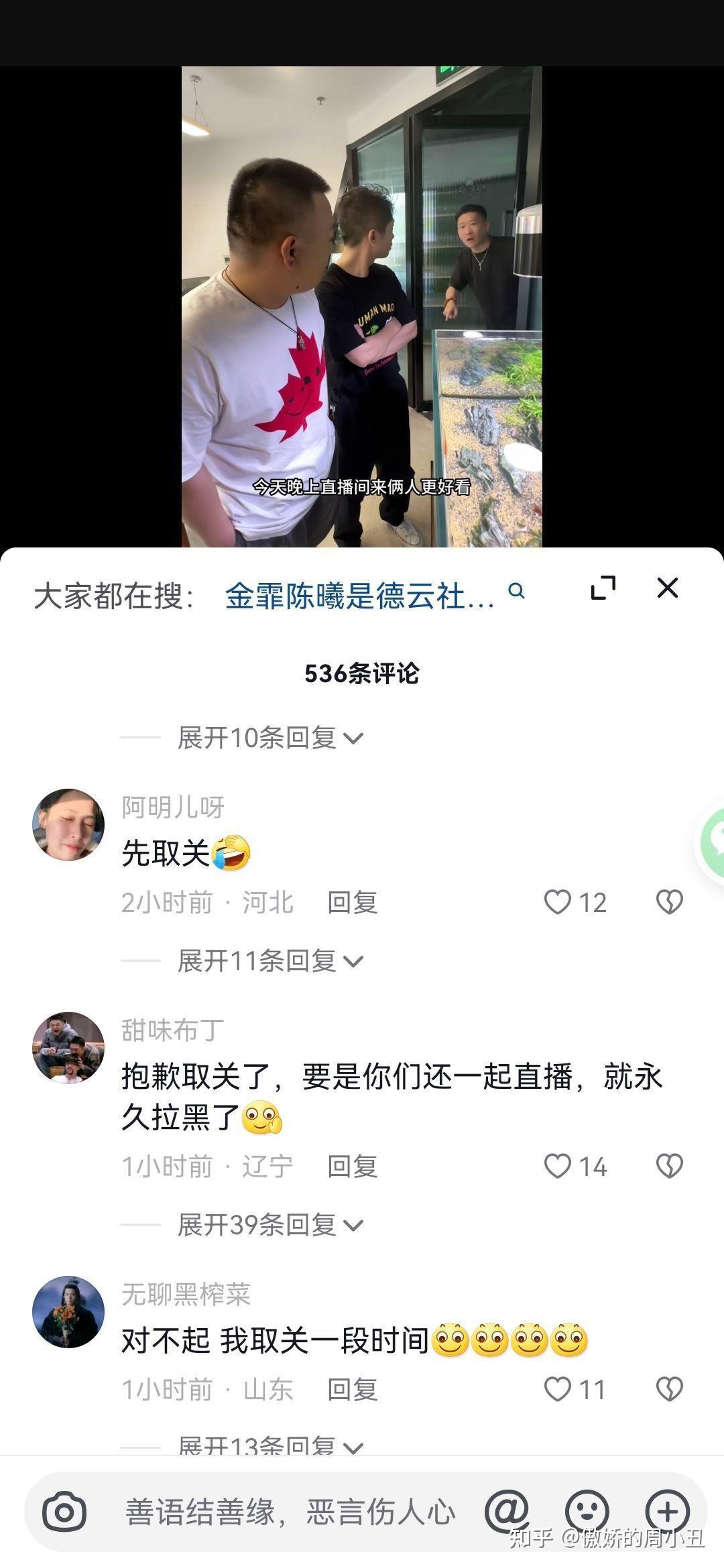Like 甜味布丁's comment
Viewport: 724px width, 1568px height.
(x=558, y=1166)
